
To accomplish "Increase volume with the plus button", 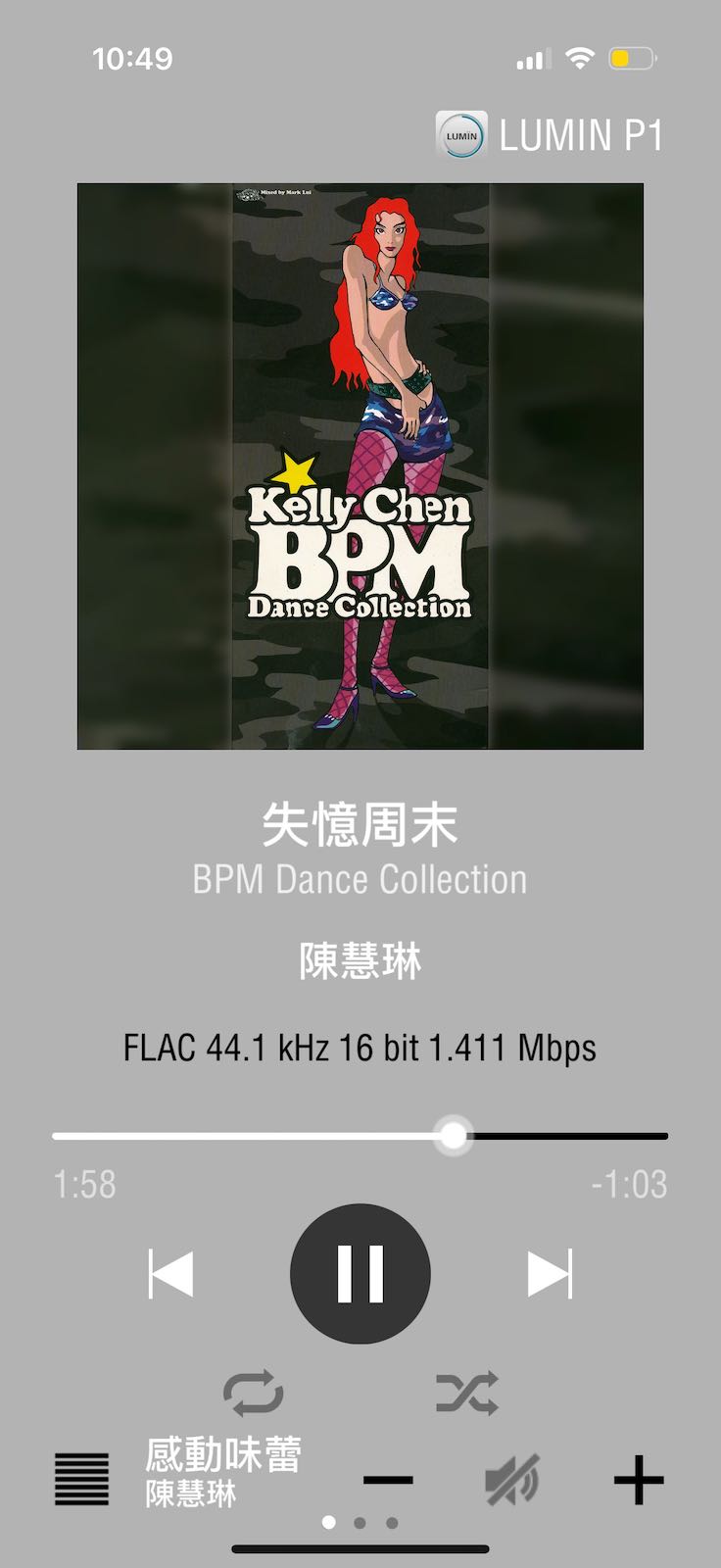I will point(638,1480).
